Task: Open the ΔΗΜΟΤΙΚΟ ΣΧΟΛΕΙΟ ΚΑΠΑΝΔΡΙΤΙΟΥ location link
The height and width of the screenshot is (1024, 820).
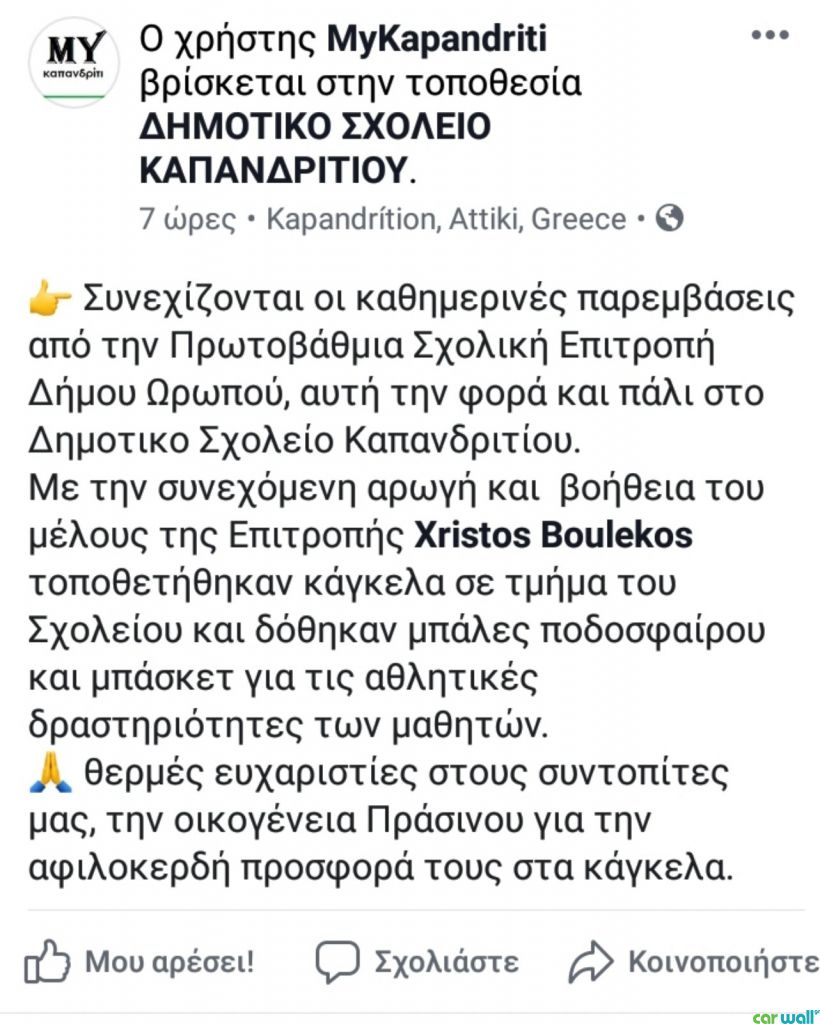Action: 314,147
